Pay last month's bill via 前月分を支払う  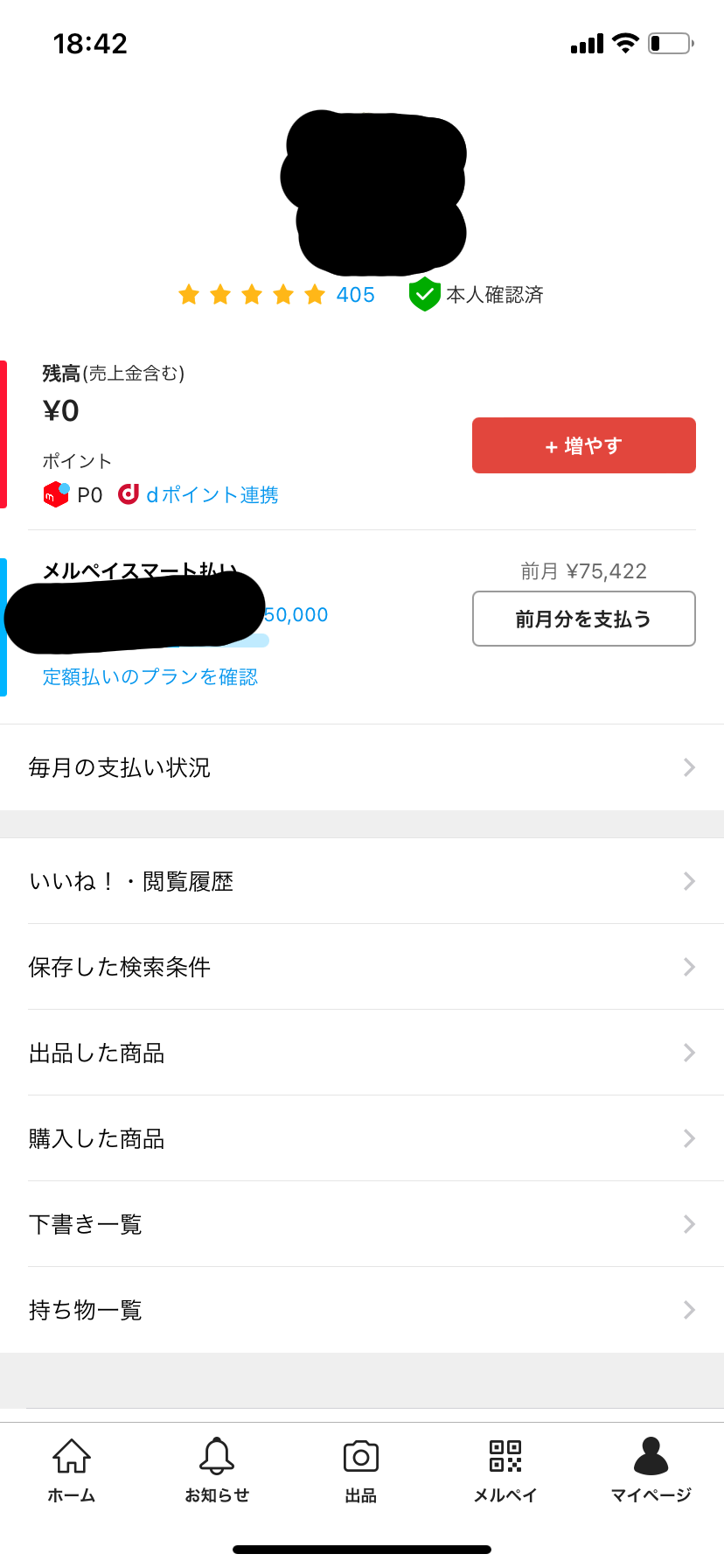[583, 619]
